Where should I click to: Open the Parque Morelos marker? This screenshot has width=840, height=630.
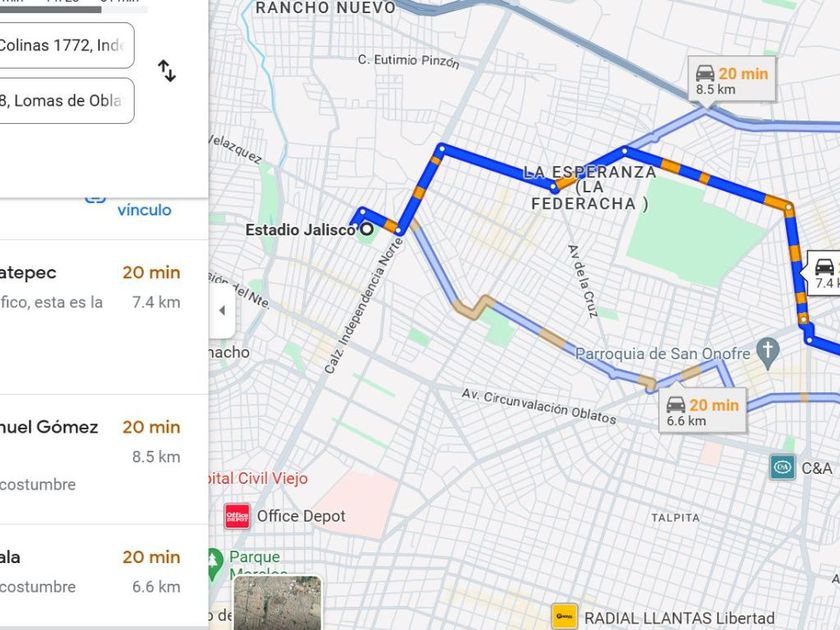point(214,562)
